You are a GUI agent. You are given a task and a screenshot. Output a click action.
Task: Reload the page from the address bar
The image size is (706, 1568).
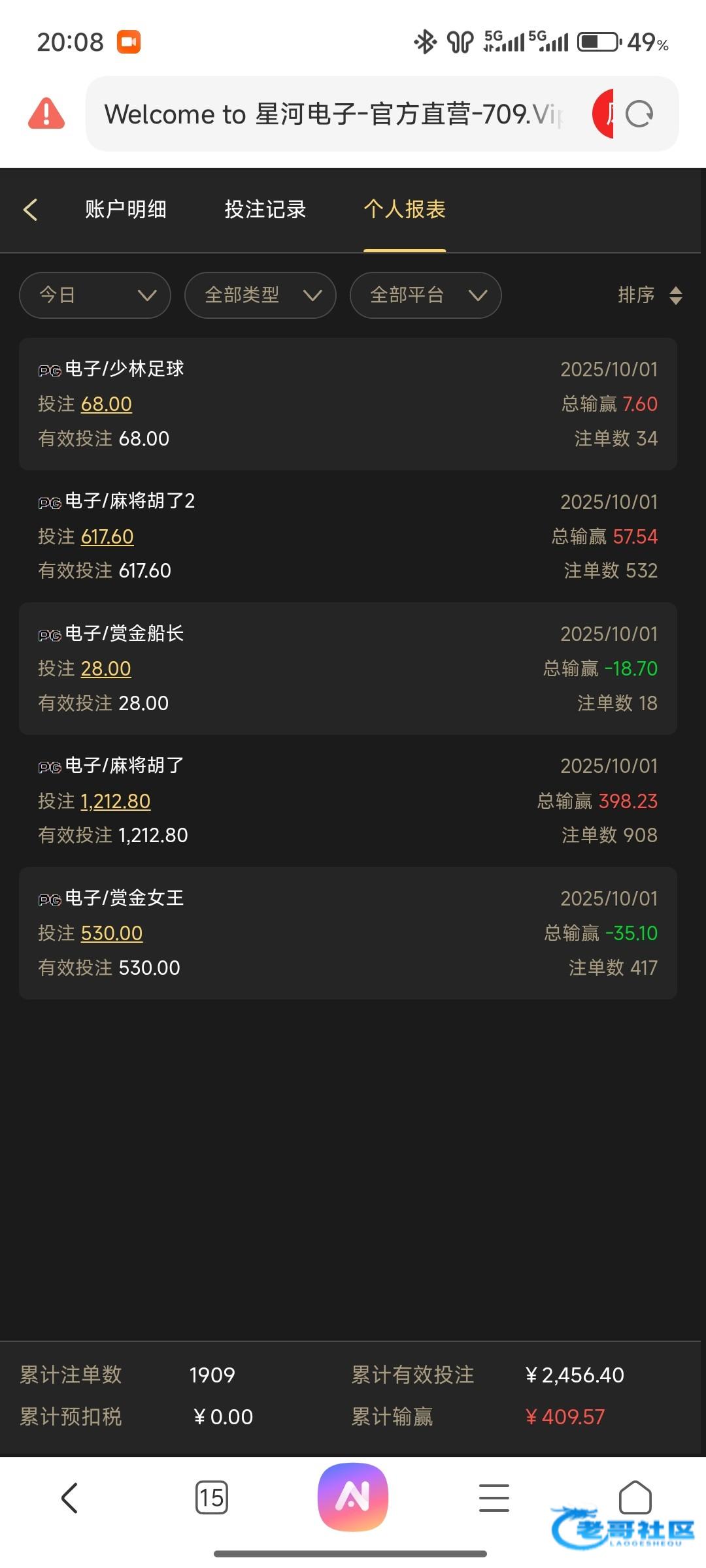click(x=639, y=114)
